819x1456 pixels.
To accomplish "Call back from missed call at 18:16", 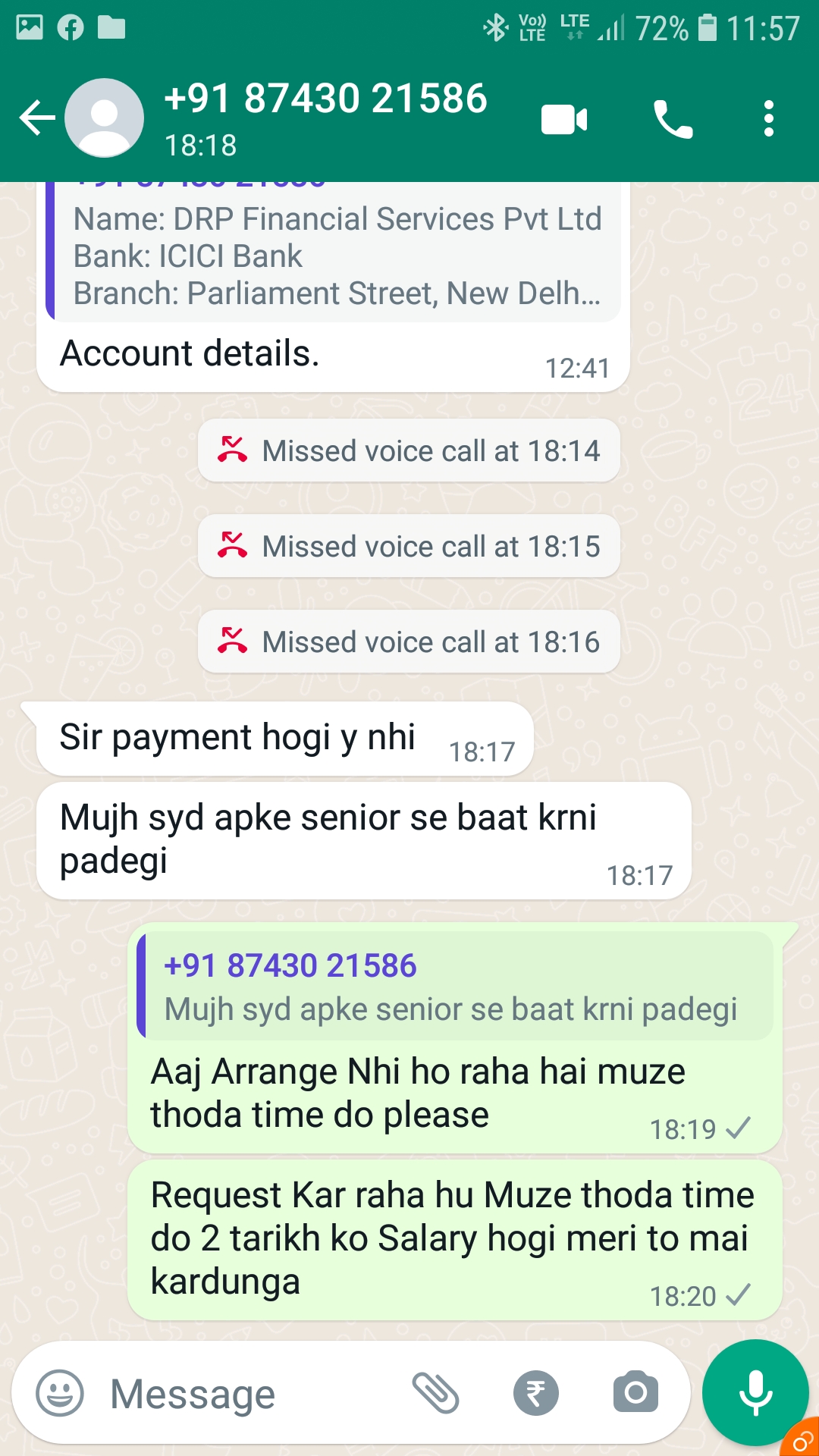I will click(x=409, y=642).
